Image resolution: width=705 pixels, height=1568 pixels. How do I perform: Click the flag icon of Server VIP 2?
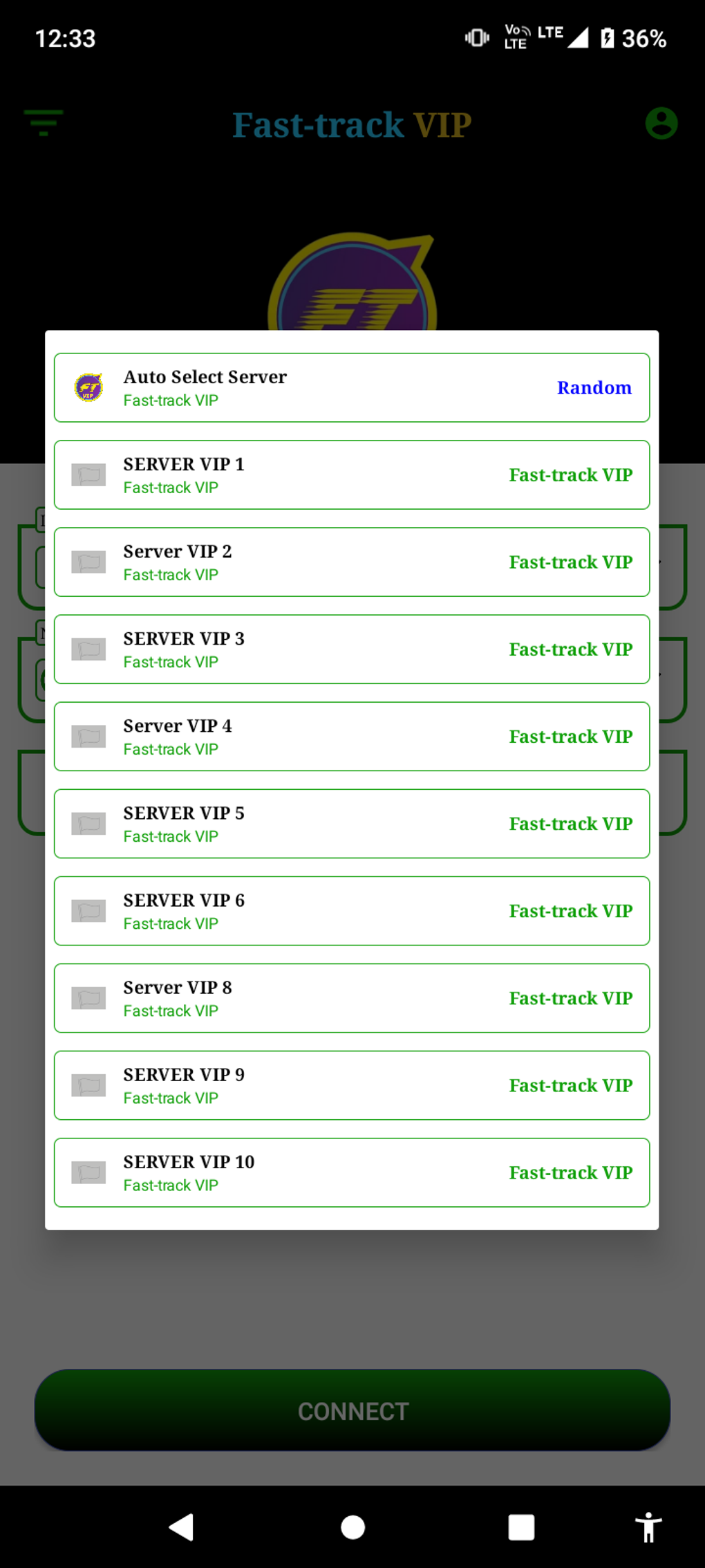click(87, 562)
